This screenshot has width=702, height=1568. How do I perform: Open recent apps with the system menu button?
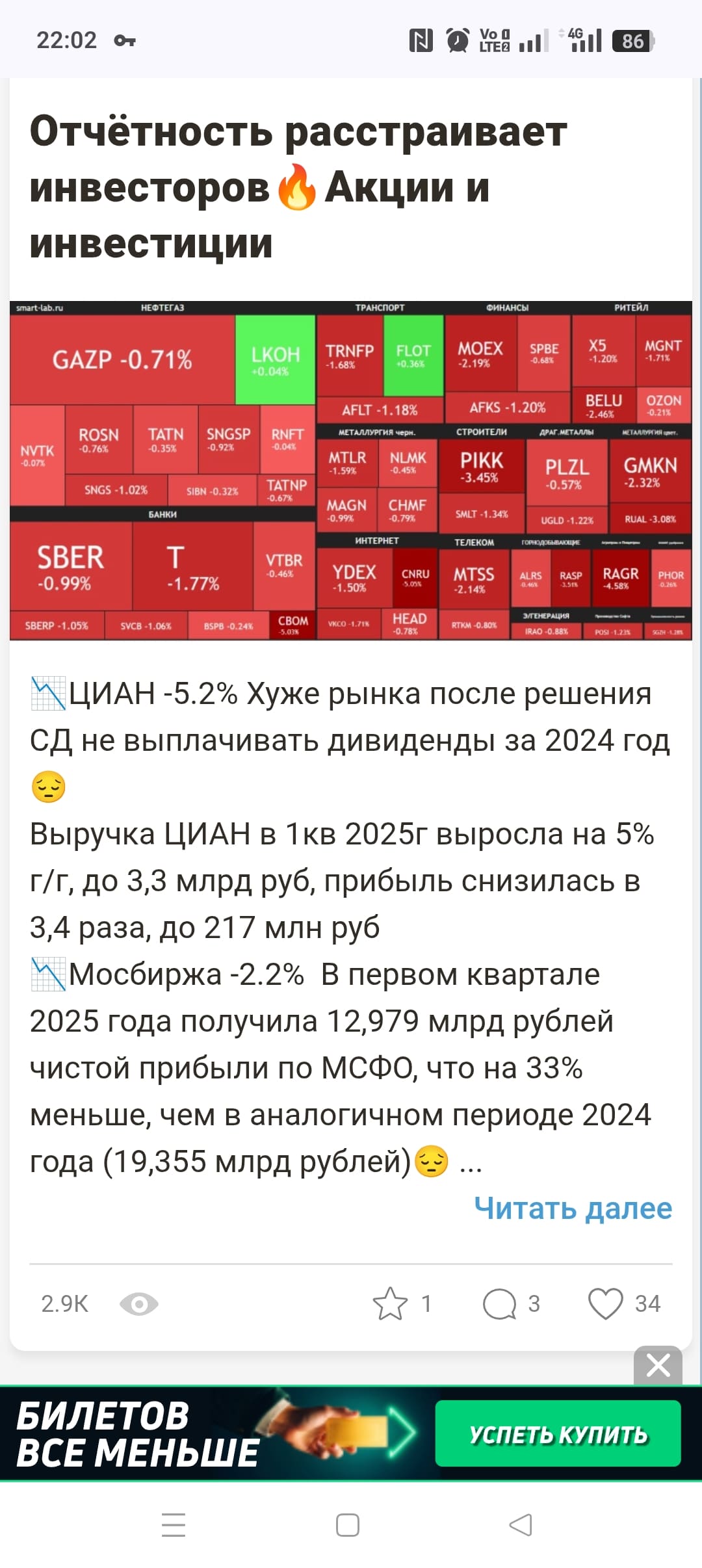[x=174, y=1524]
